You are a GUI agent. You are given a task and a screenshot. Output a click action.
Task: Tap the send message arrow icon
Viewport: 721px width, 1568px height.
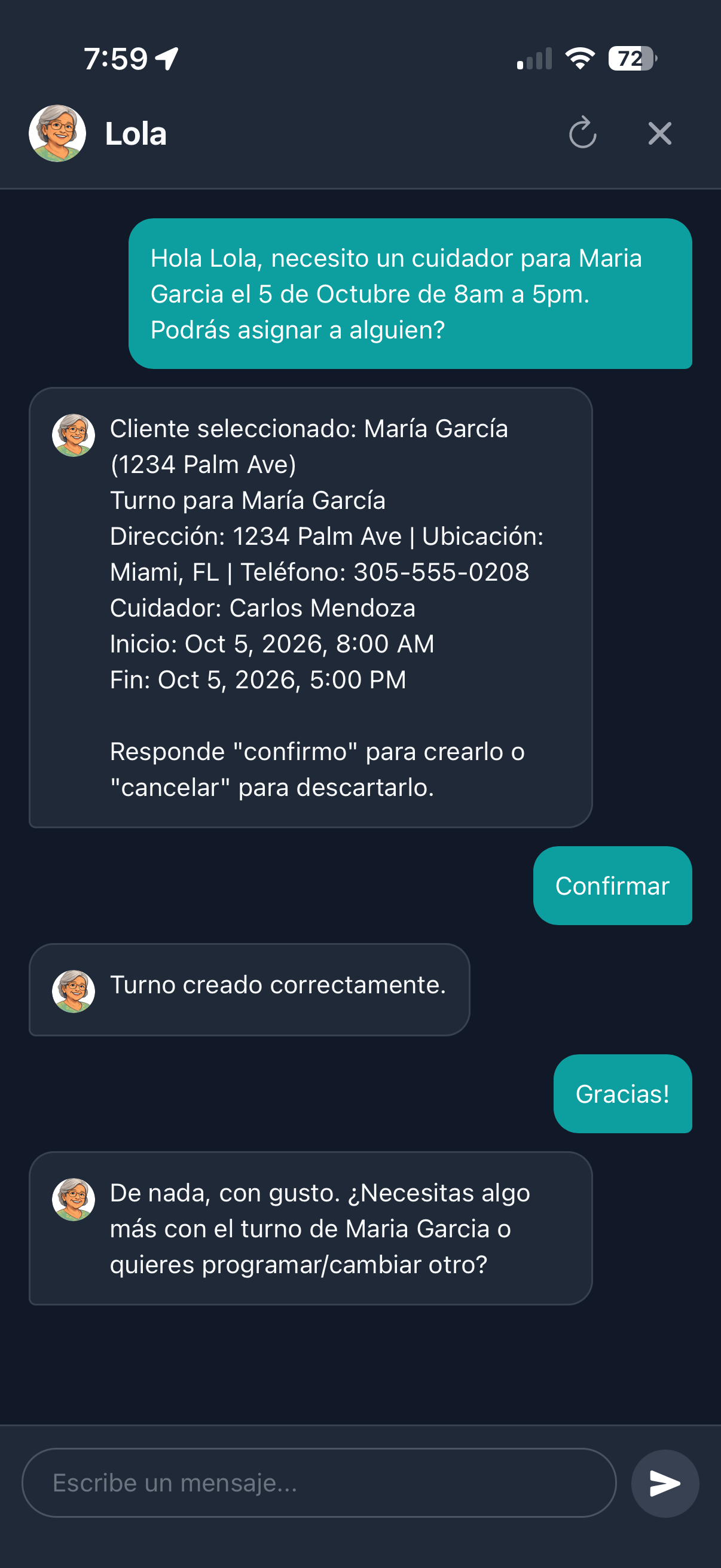pos(664,1483)
